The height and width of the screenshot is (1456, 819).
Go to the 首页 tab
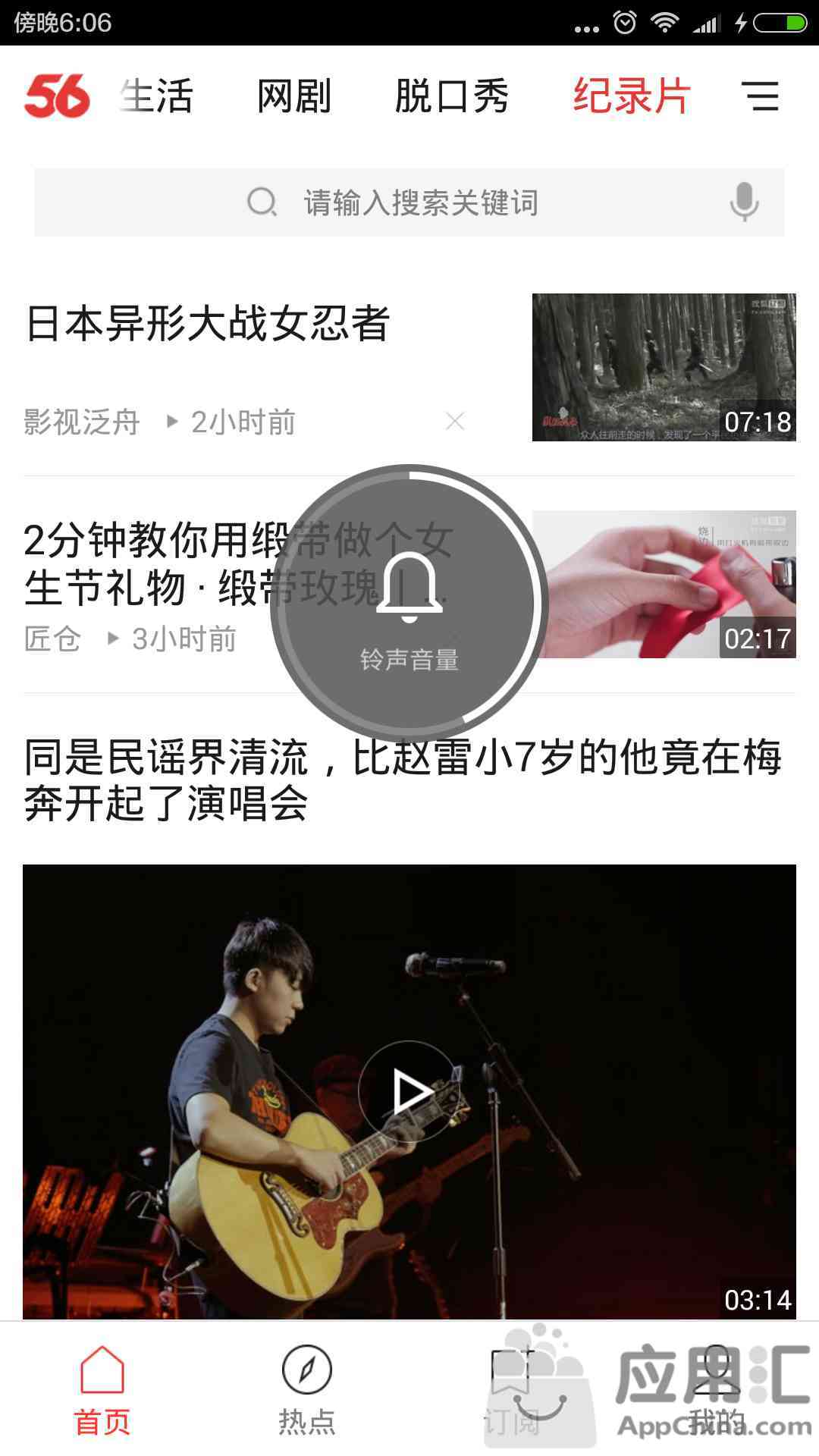point(102,1389)
